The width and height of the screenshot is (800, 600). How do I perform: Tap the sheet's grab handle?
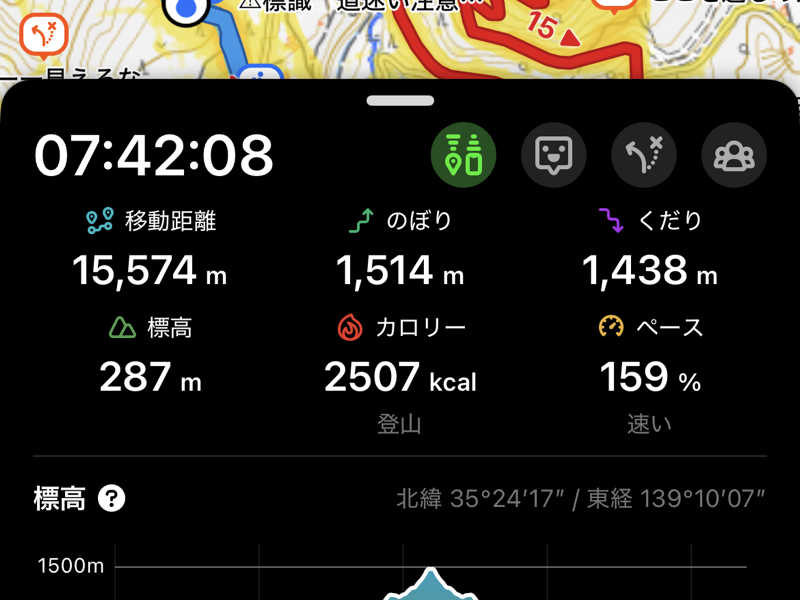click(x=399, y=100)
